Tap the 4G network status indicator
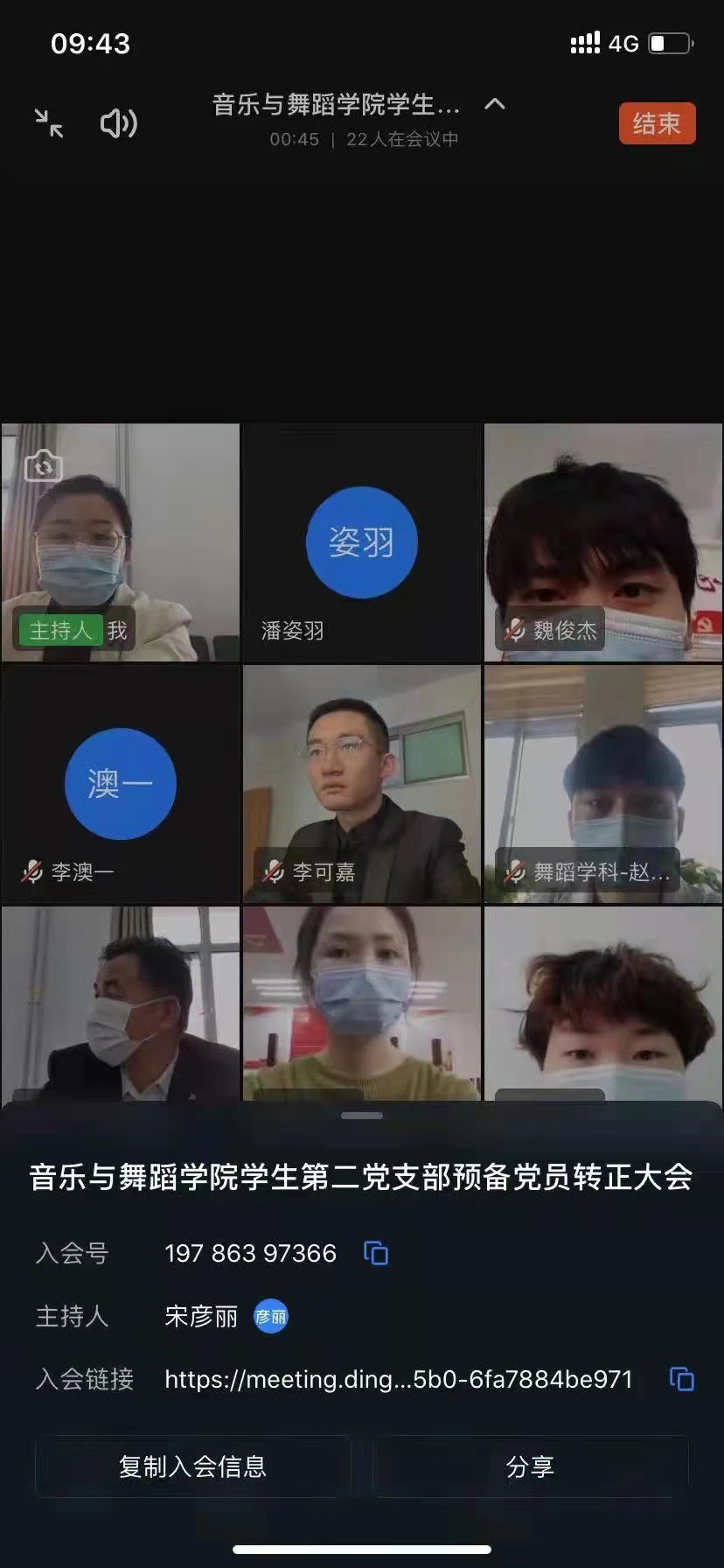 622,41
